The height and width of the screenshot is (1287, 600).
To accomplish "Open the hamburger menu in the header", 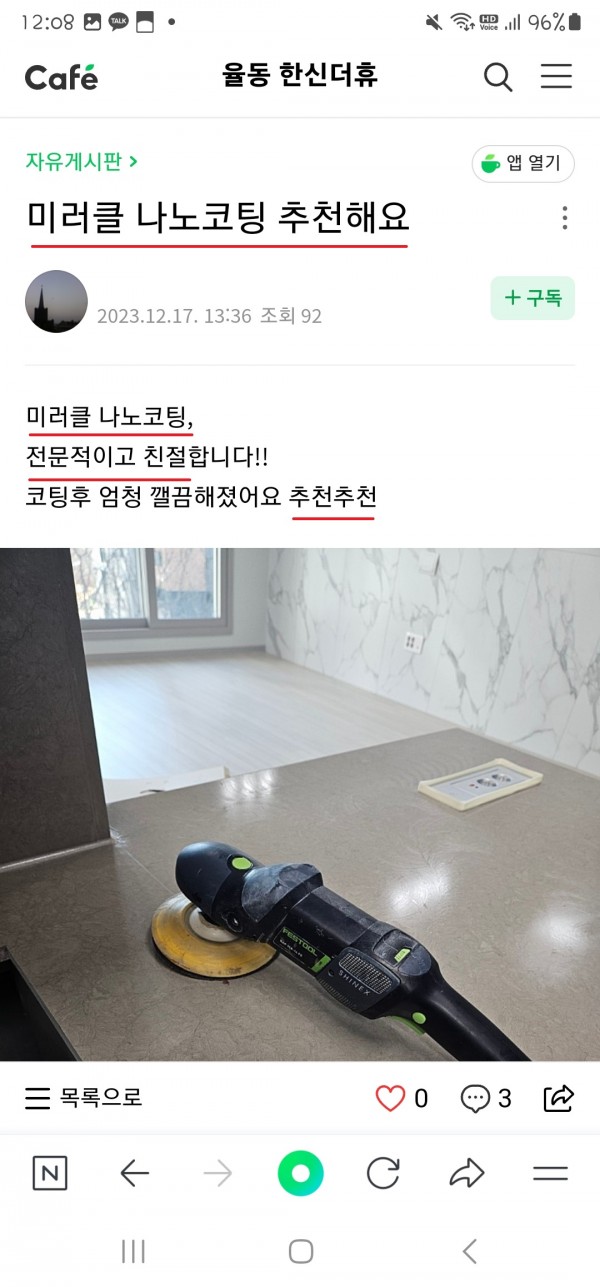I will click(x=556, y=77).
